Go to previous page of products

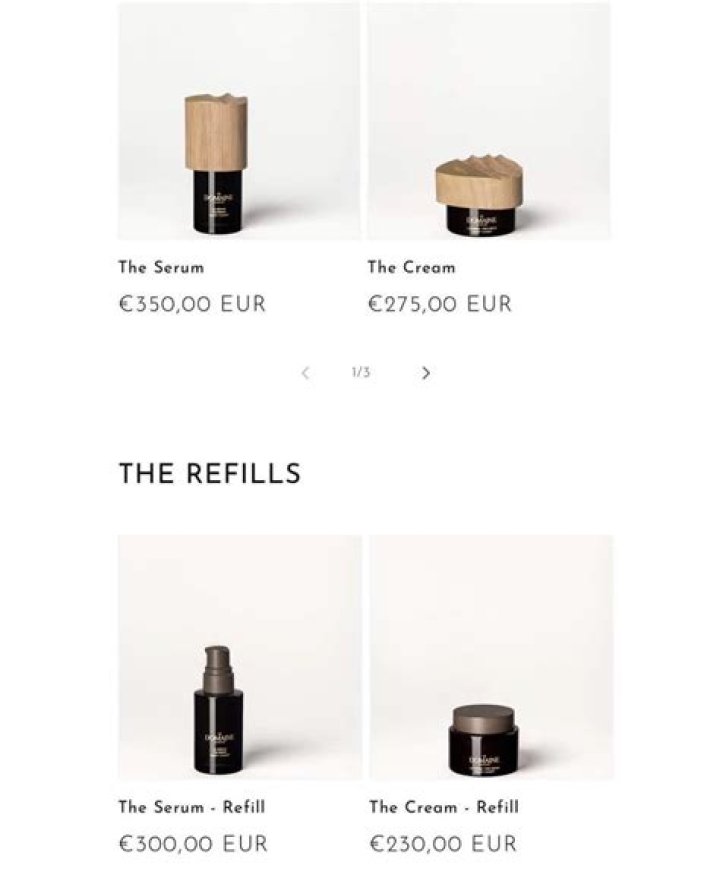click(x=305, y=373)
